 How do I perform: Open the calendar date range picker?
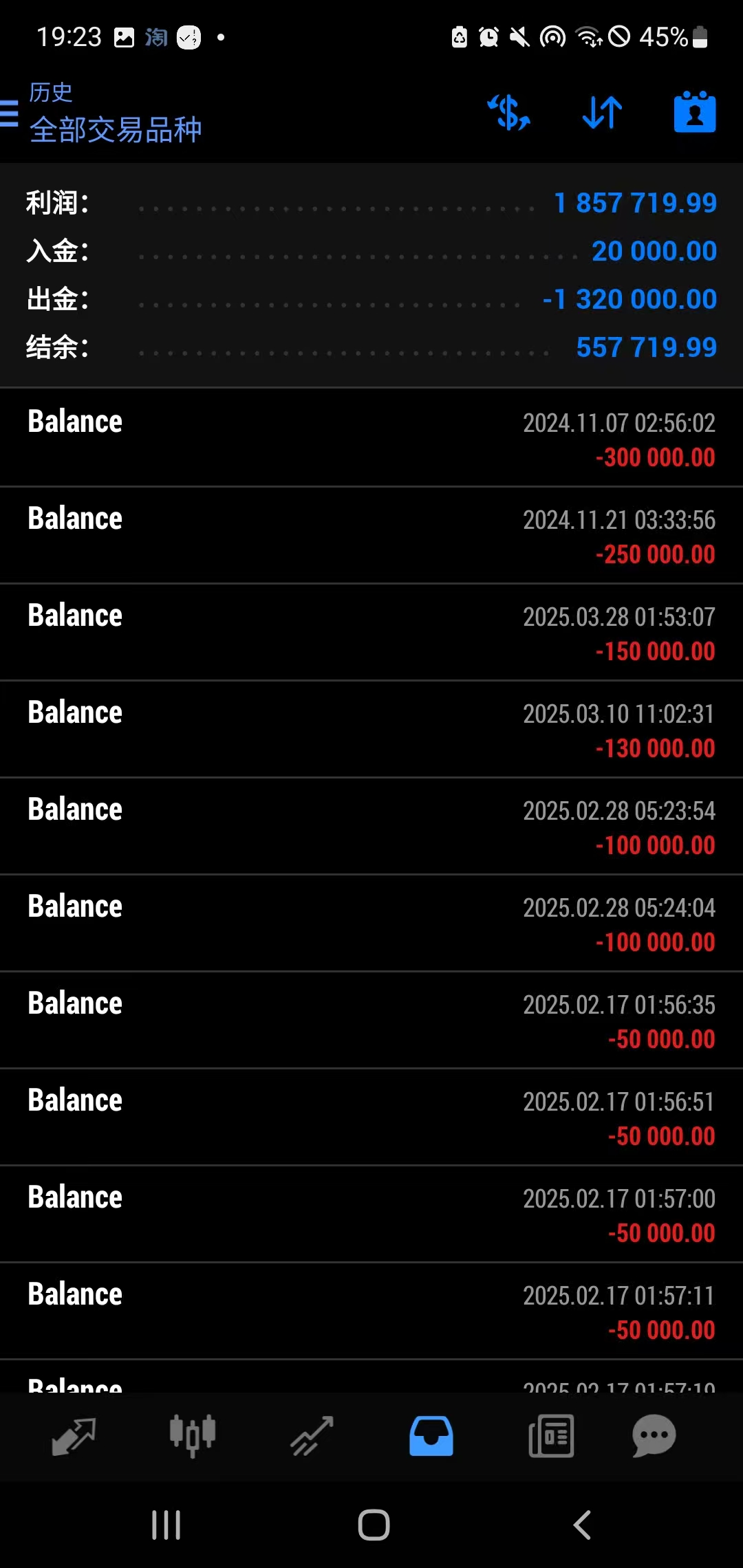(x=695, y=111)
